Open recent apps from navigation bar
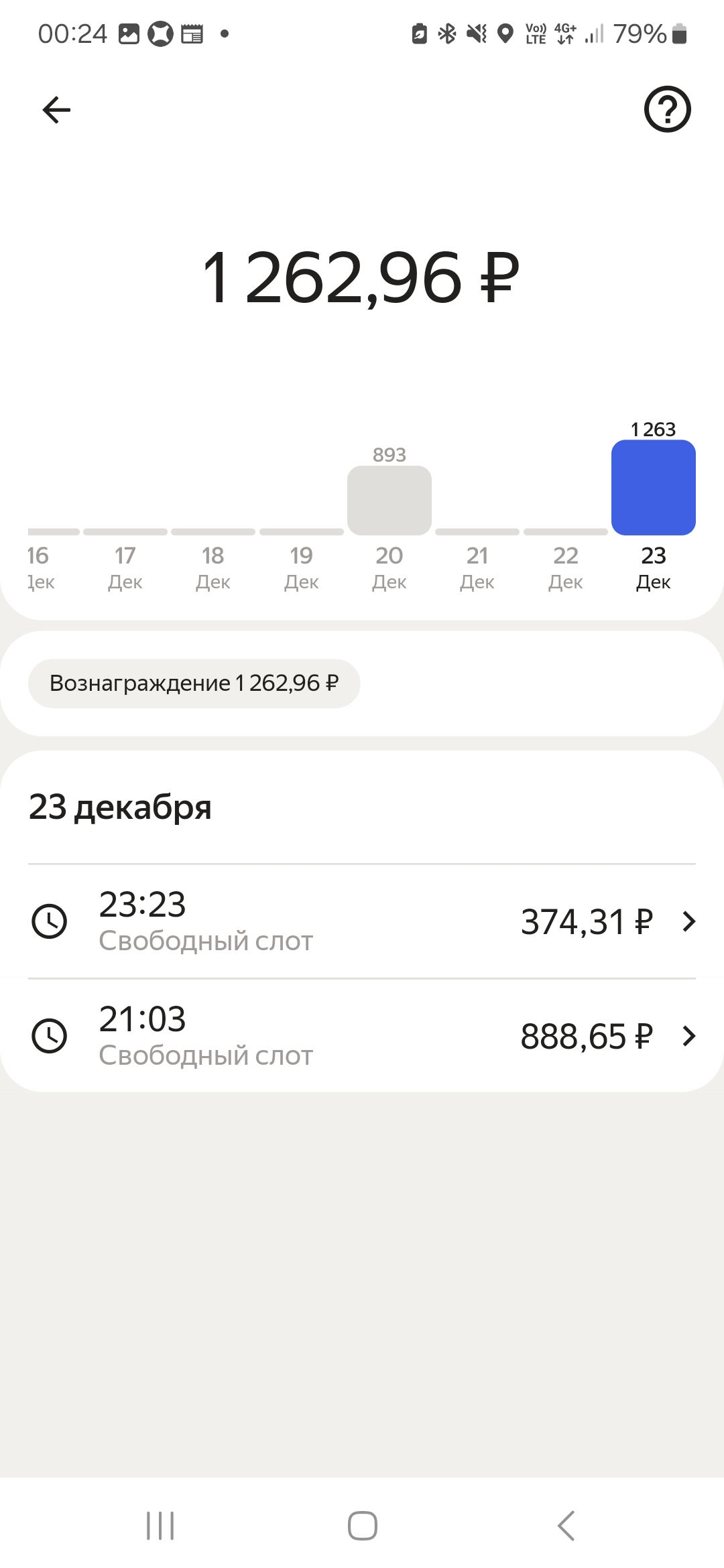The height and width of the screenshot is (1568, 724). (160, 1526)
